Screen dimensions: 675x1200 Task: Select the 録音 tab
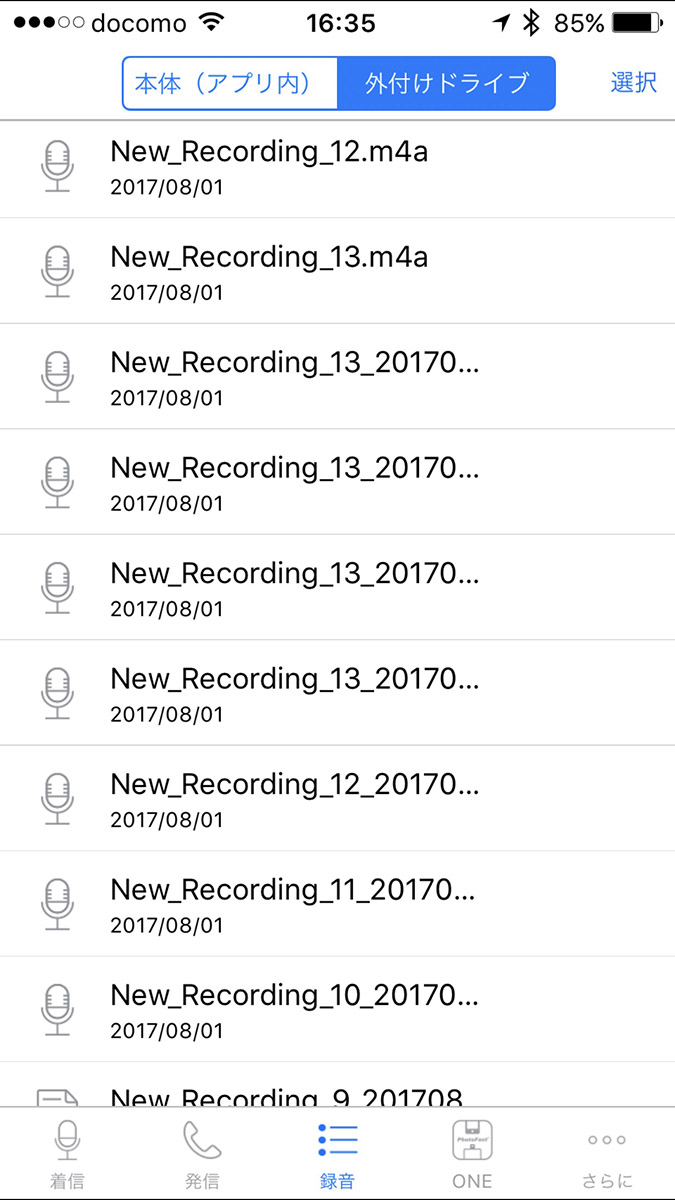tap(337, 1154)
